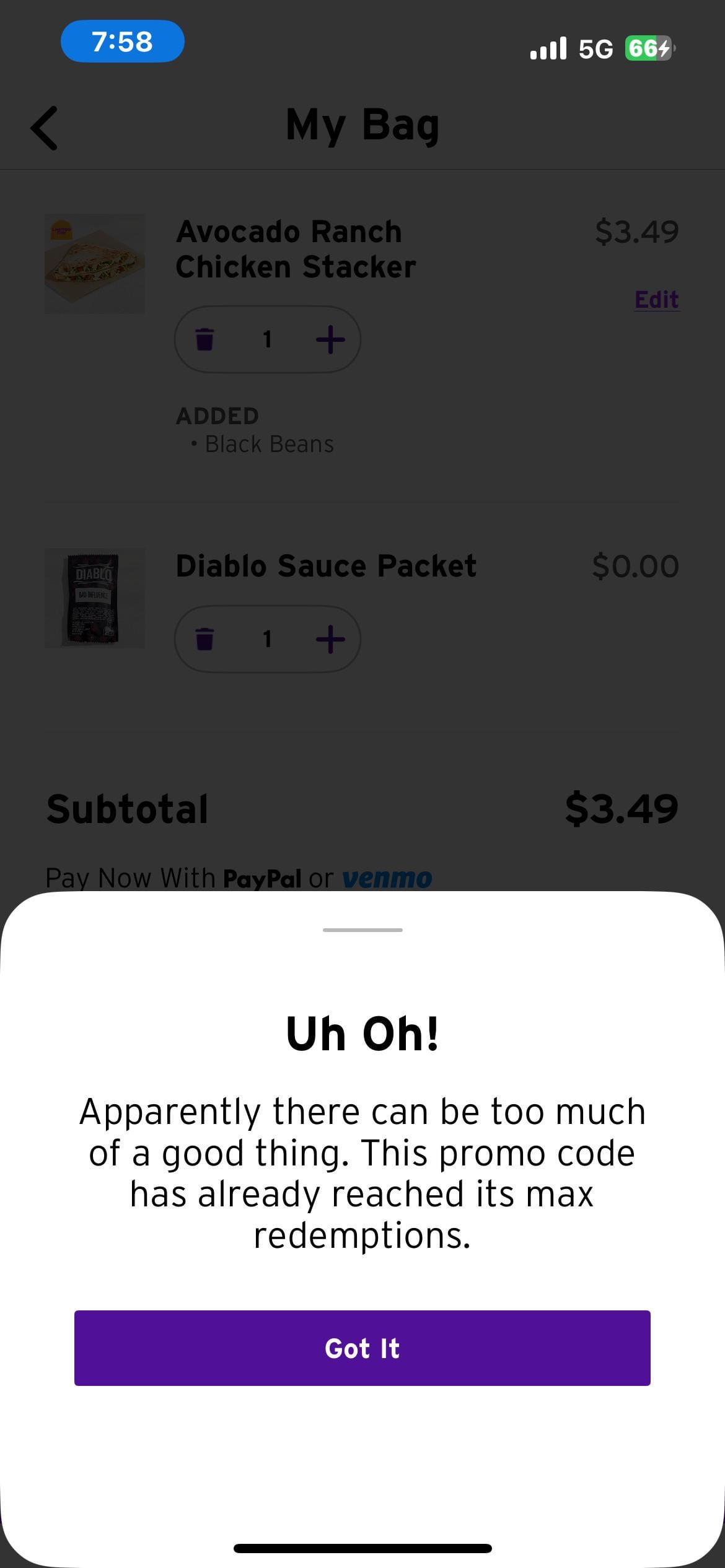This screenshot has height=1568, width=725.
Task: Increase Avocado Ranch Chicken Stacker quantity
Action: click(x=330, y=339)
